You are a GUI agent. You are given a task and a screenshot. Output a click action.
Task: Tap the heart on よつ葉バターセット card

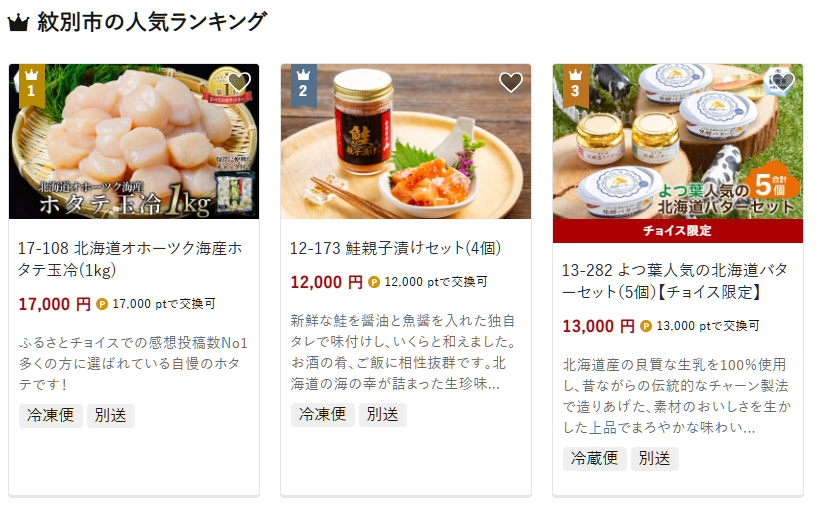click(782, 82)
